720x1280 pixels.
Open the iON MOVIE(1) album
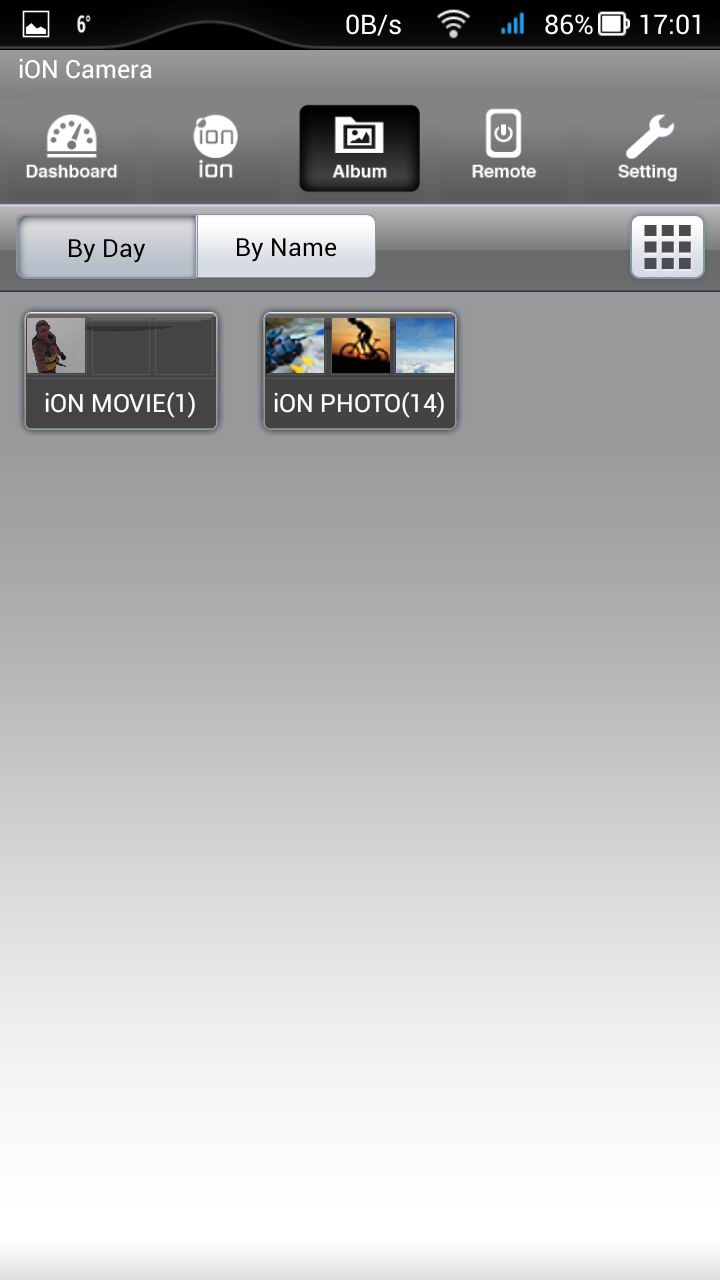pyautogui.click(x=121, y=371)
